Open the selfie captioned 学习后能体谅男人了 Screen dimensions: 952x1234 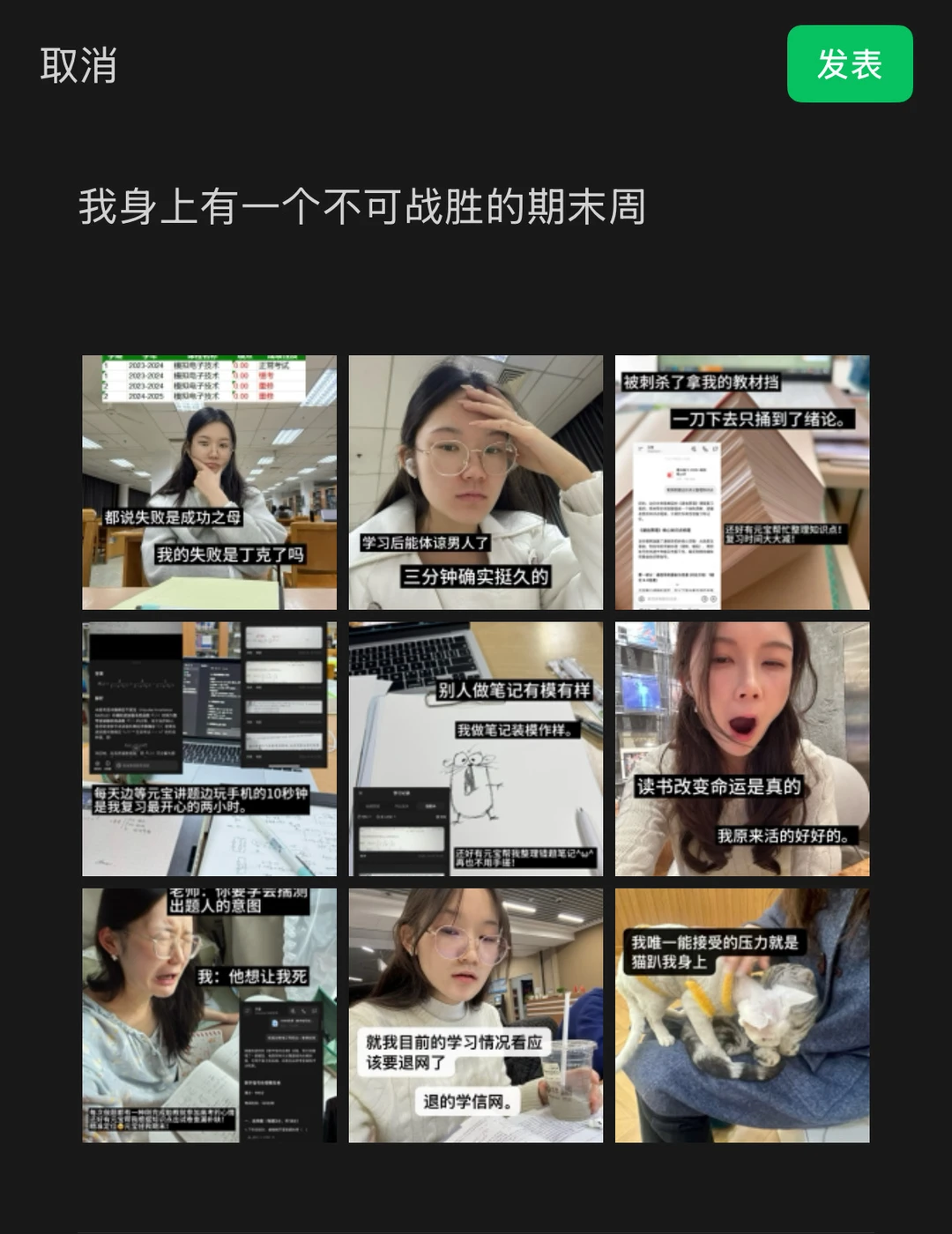474,480
